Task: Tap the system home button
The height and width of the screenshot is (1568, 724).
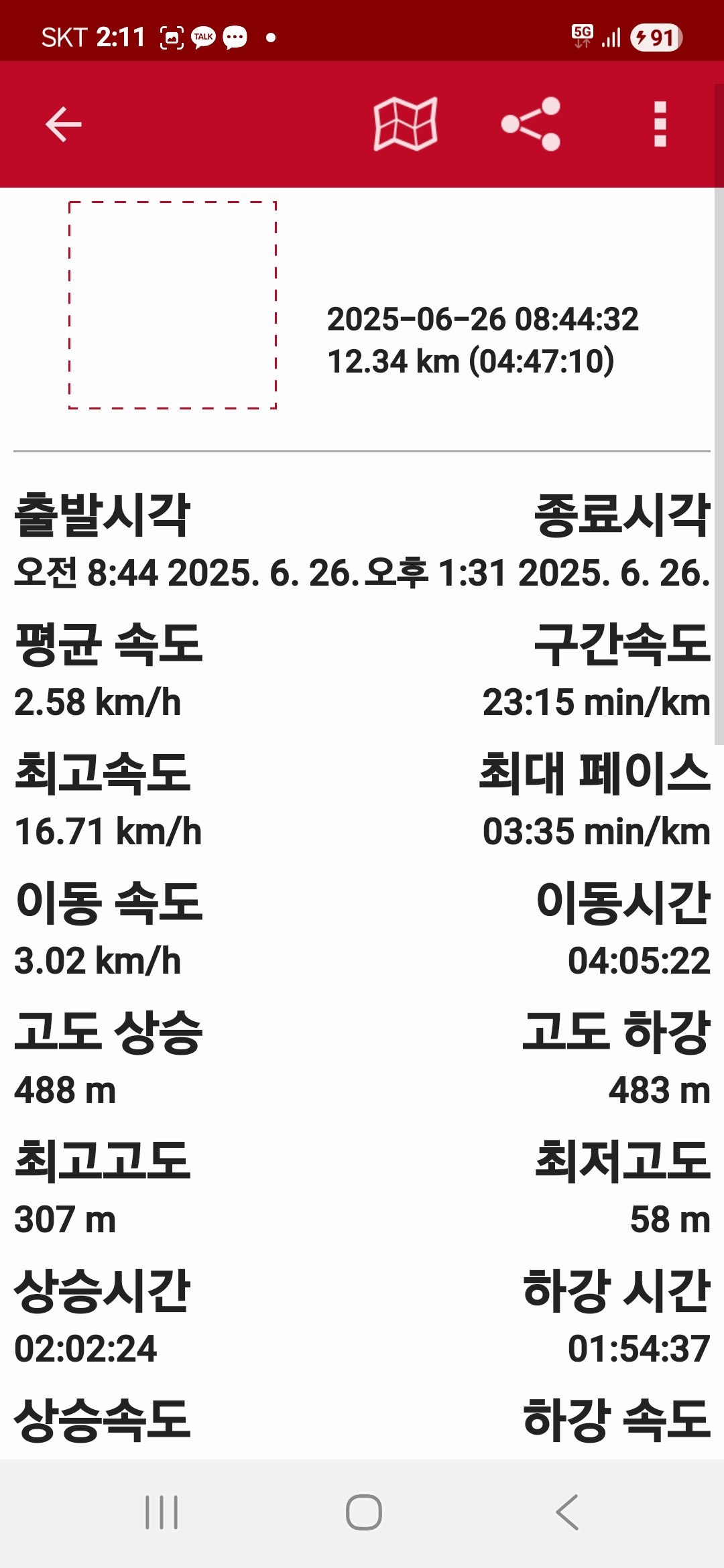Action: tap(364, 1512)
